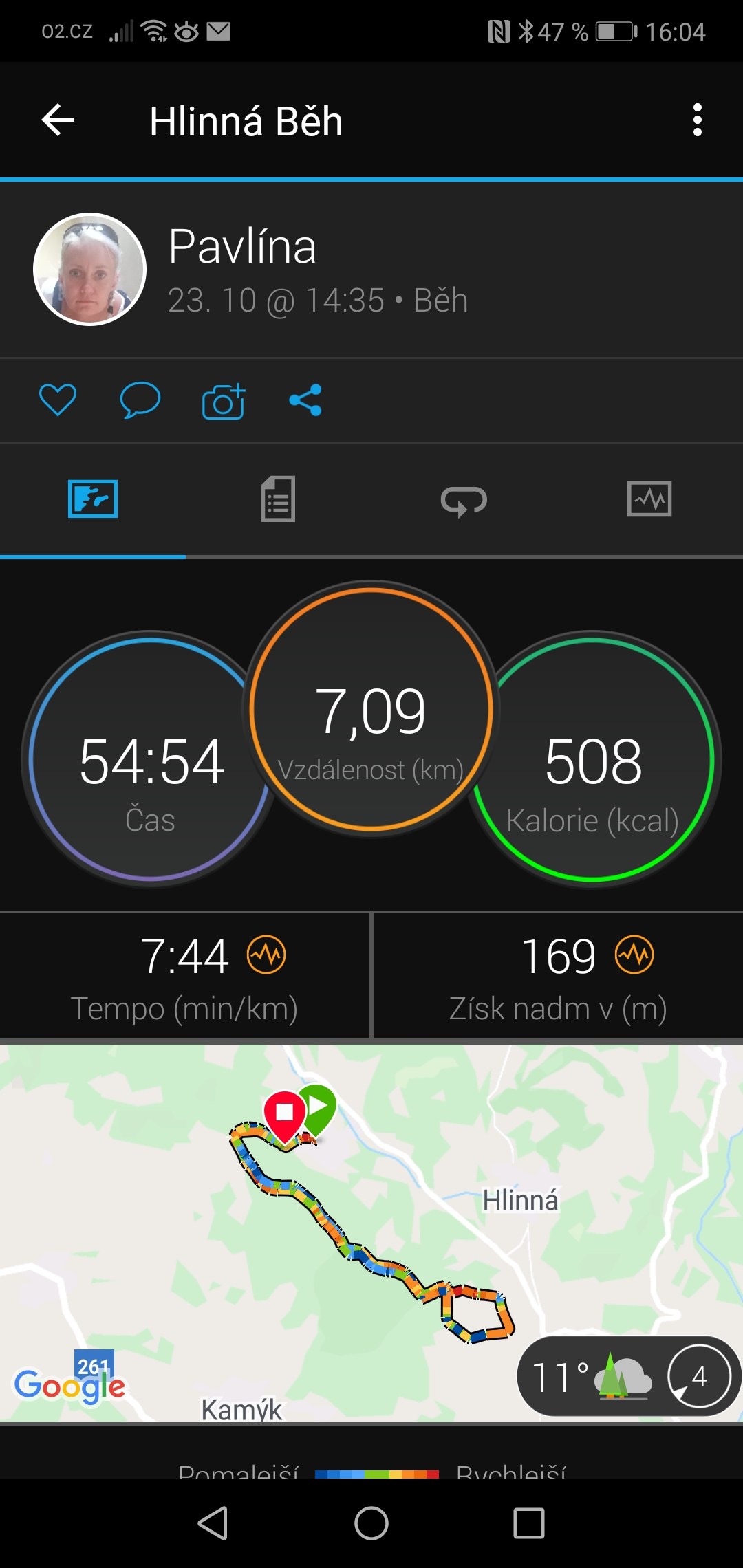This screenshot has width=743, height=1568.
Task: Open comments with the speech bubble icon
Action: pyautogui.click(x=140, y=400)
